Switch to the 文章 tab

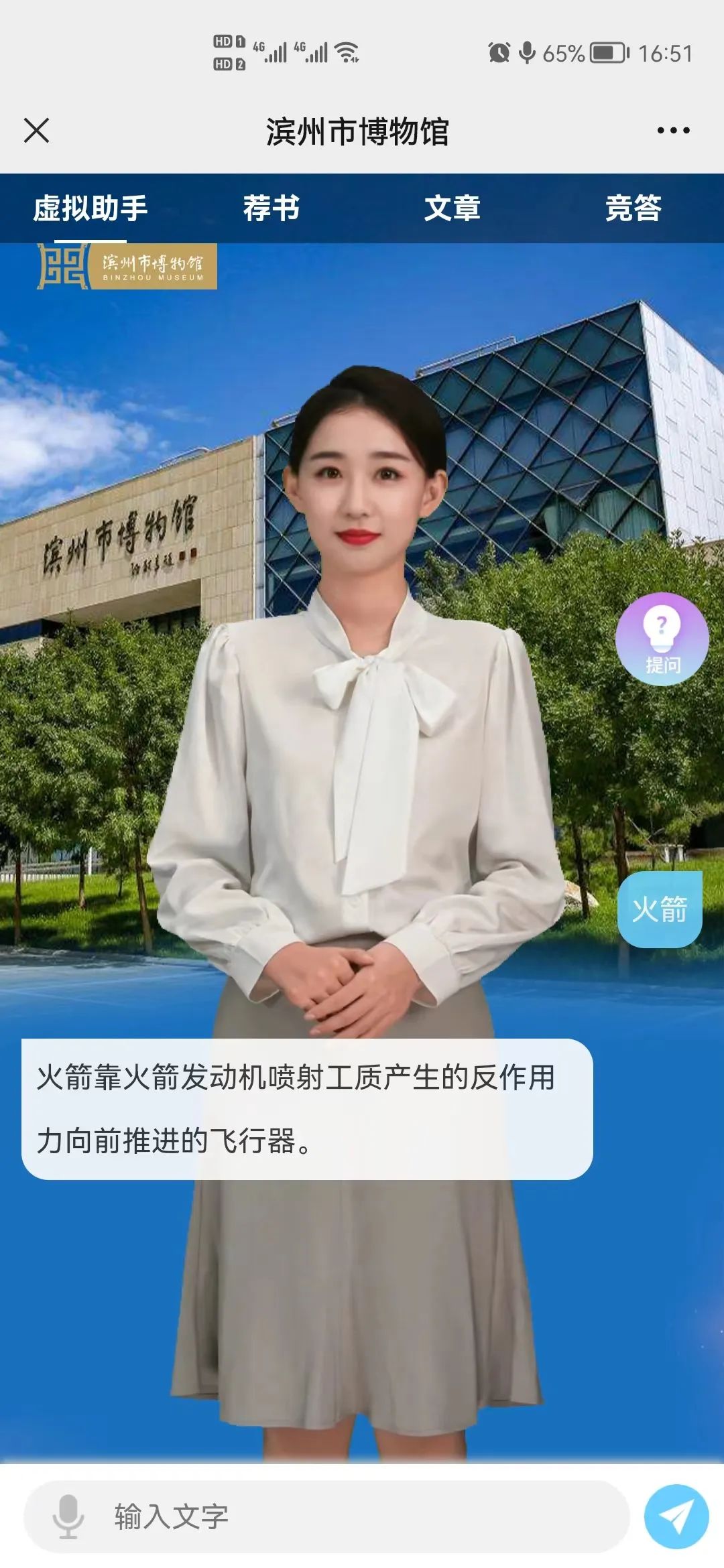point(452,208)
